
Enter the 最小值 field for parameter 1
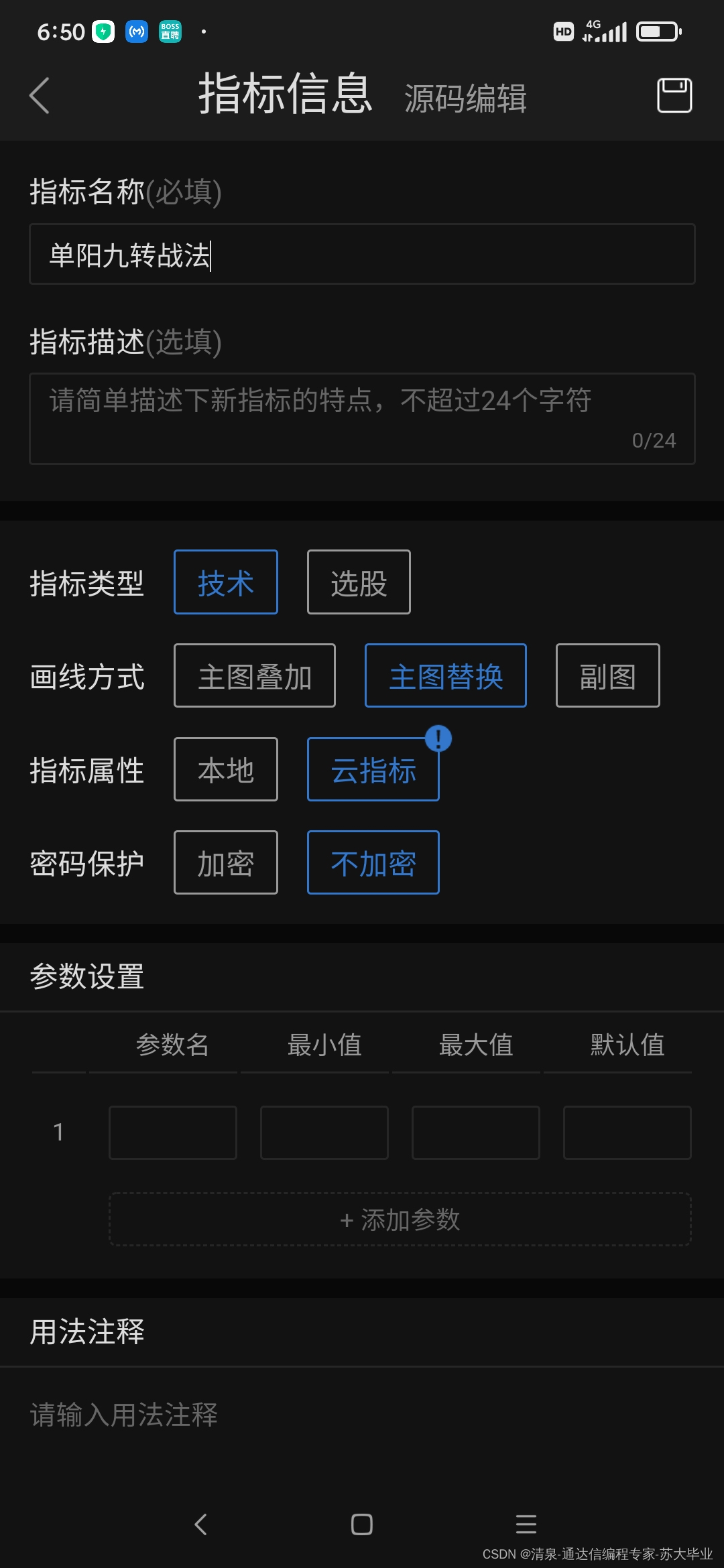point(324,1132)
